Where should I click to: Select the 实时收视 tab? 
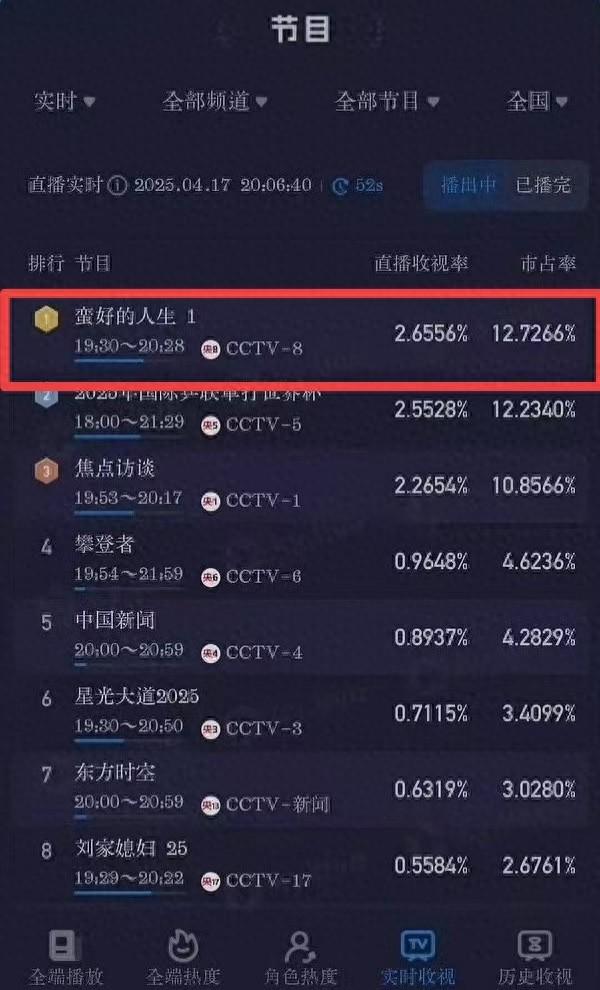(x=417, y=957)
